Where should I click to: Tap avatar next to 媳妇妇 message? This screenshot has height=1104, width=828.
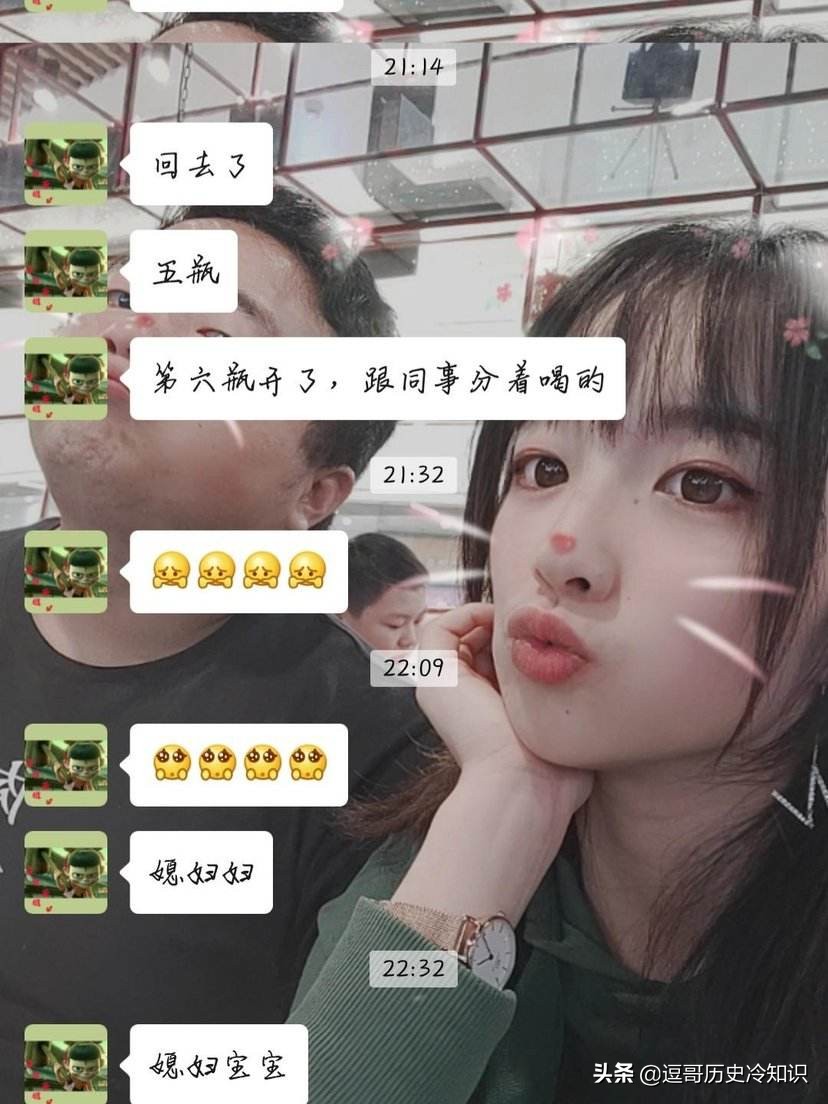coord(65,872)
